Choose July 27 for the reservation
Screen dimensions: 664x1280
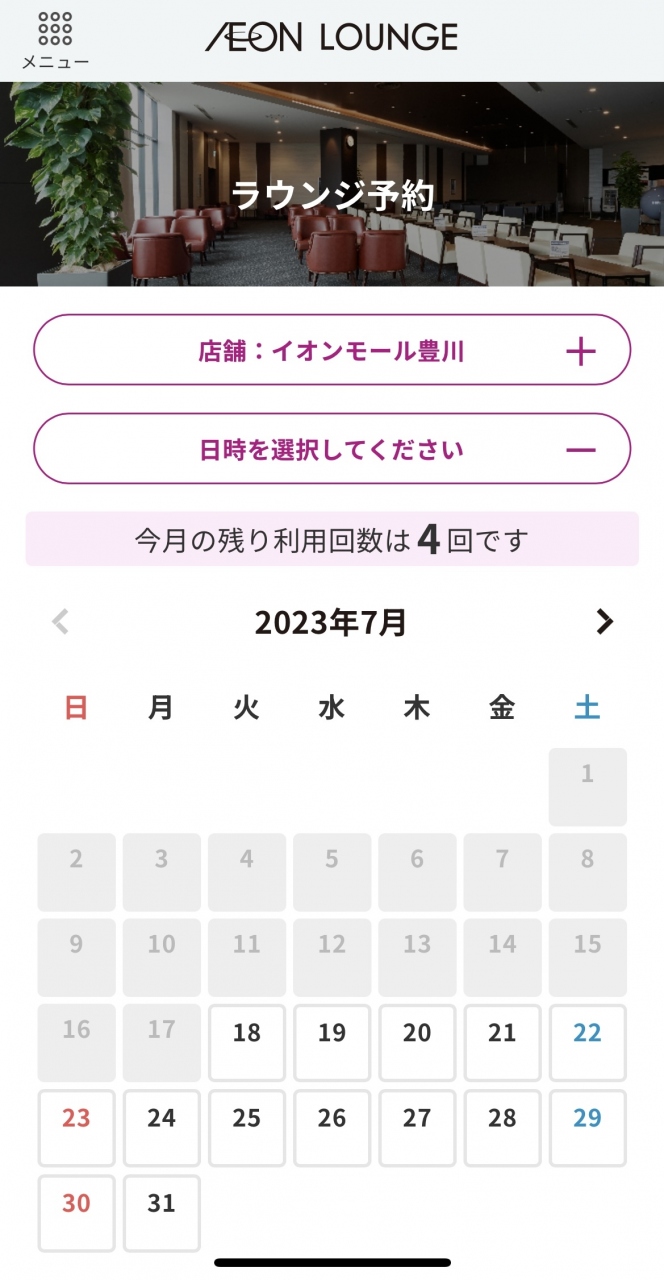[x=417, y=1128]
